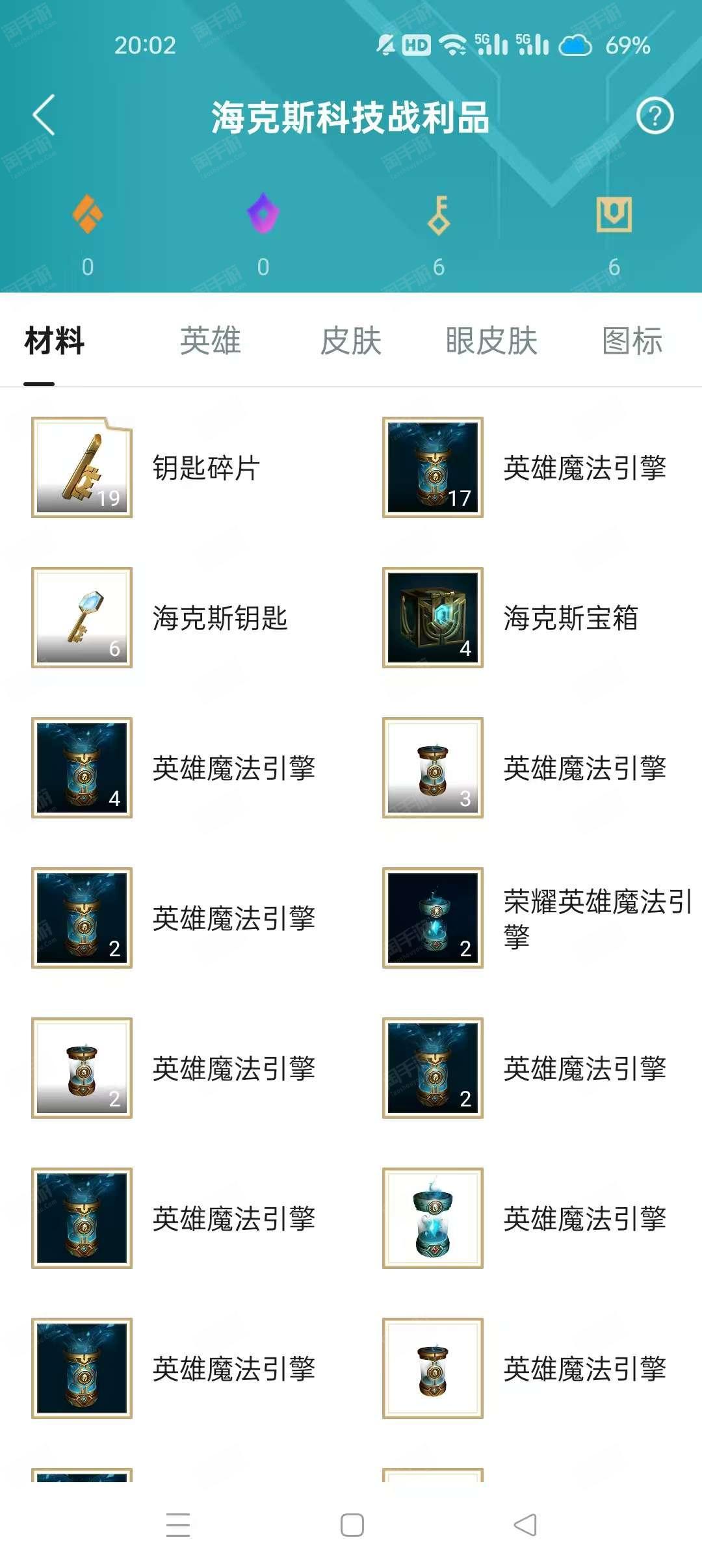Open the 荣耀英雄魔法引擎 item
702x1568 pixels.
(x=433, y=918)
